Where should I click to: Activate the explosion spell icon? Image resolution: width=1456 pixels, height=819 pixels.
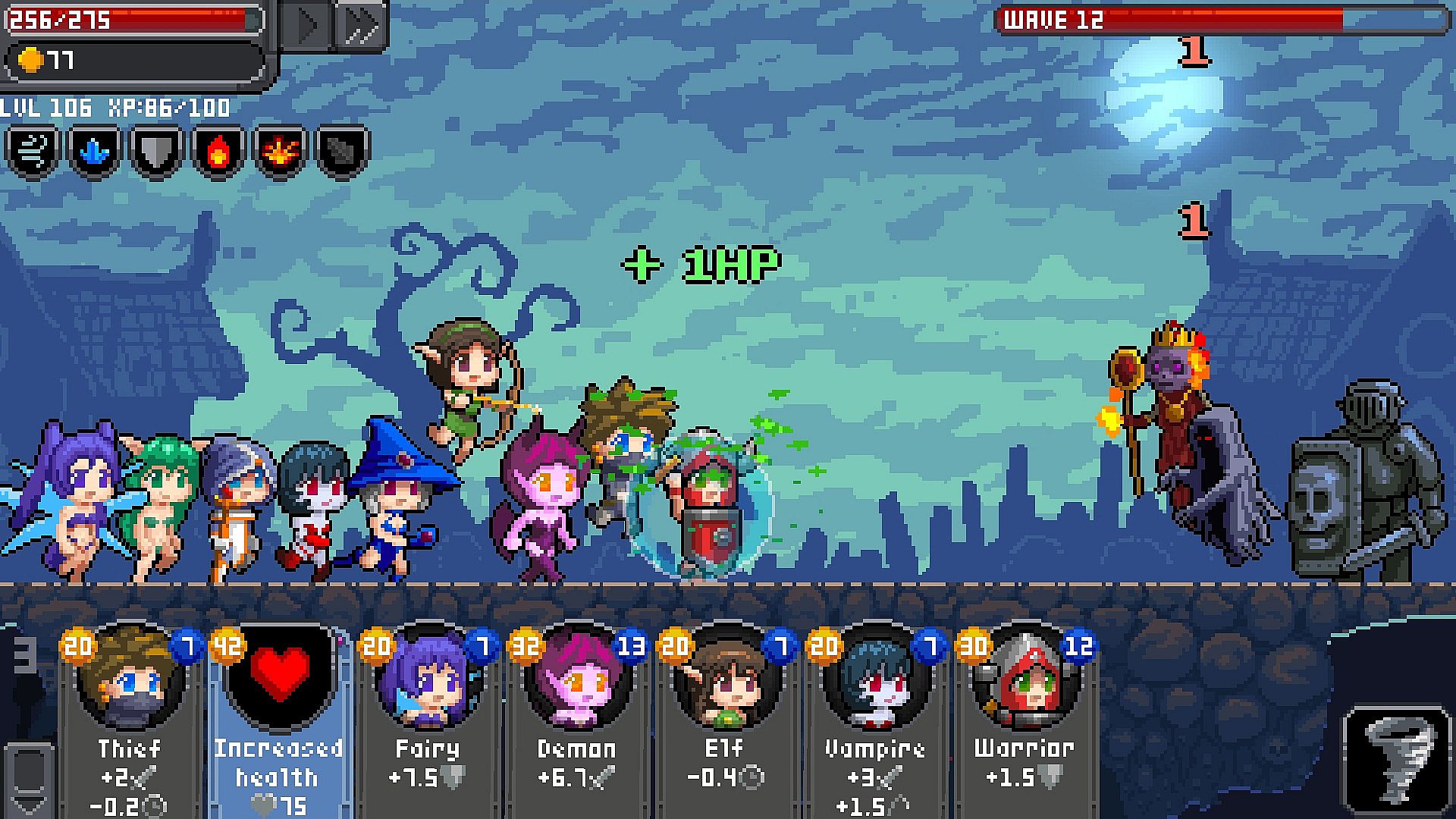(x=280, y=152)
